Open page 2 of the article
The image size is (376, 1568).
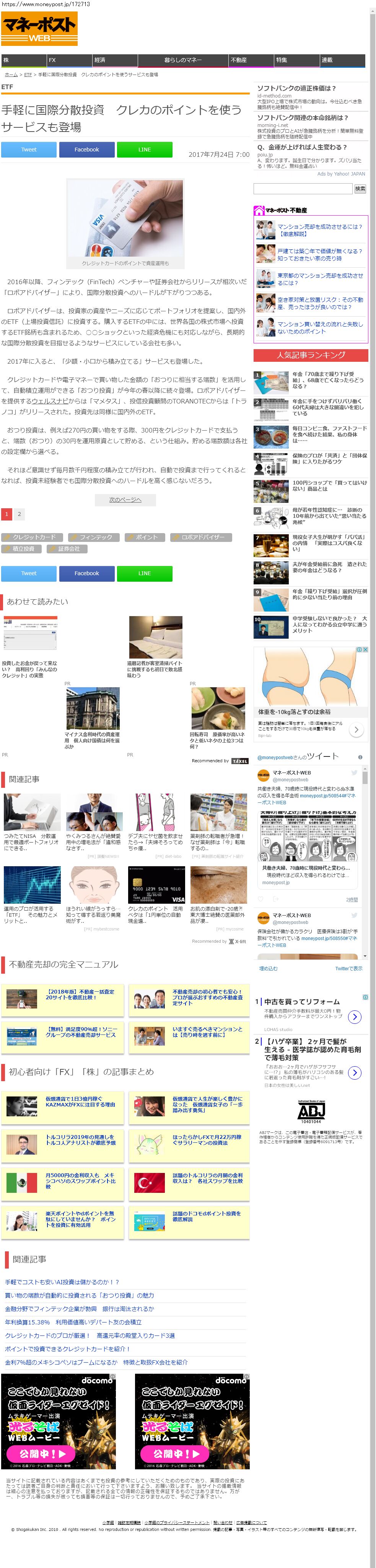click(x=20, y=514)
